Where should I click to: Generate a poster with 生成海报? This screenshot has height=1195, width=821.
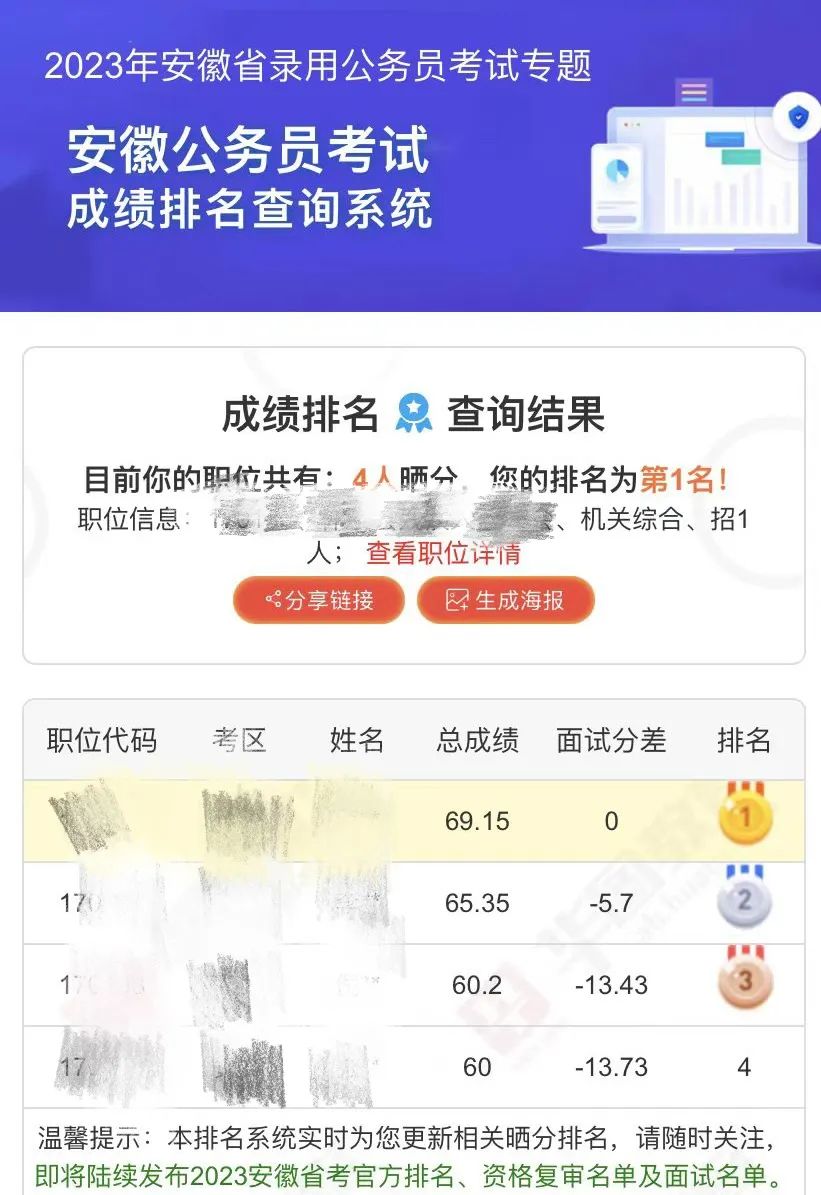[505, 601]
